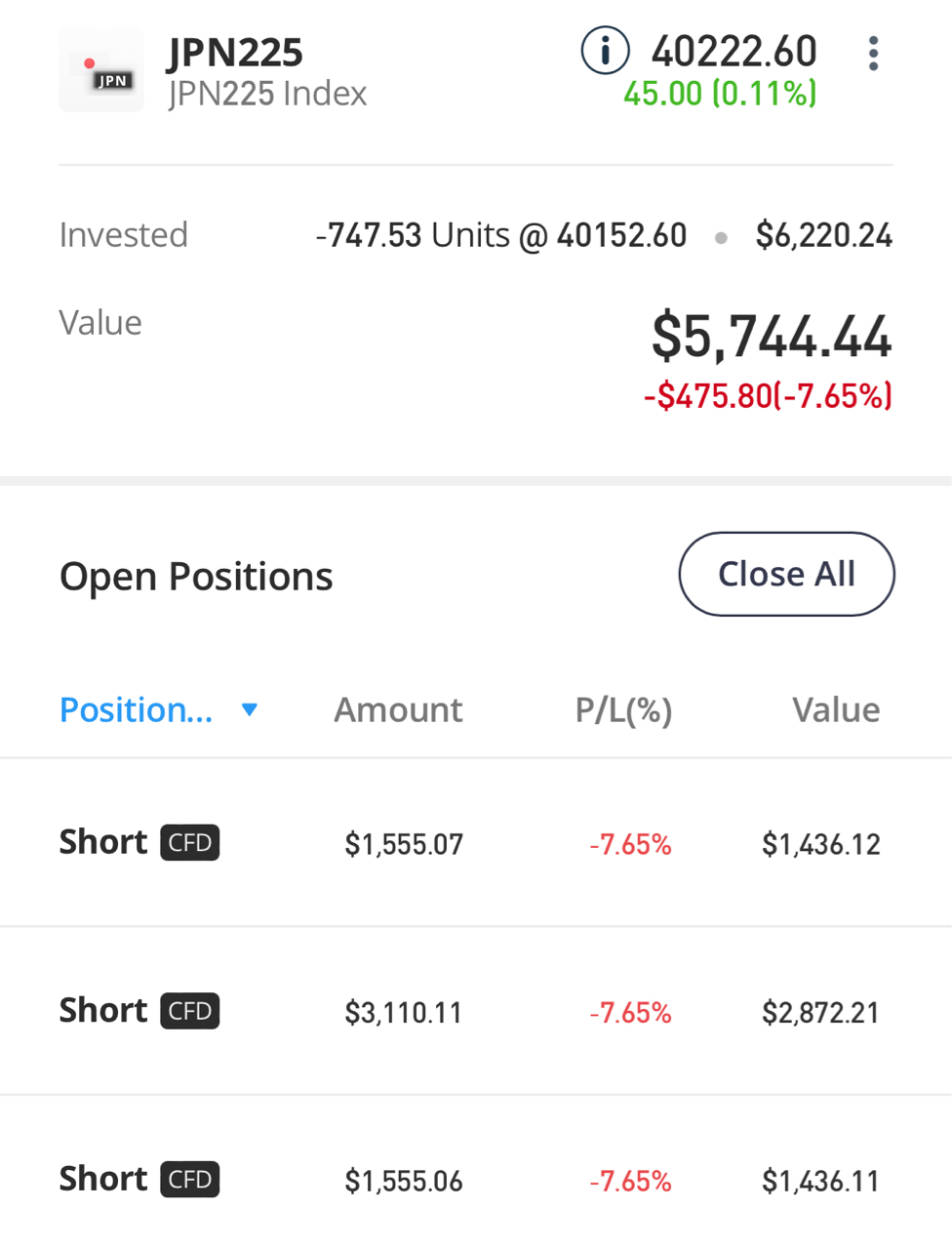The height and width of the screenshot is (1249, 952).
Task: Open the three-dot overflow menu
Action: coord(873,54)
